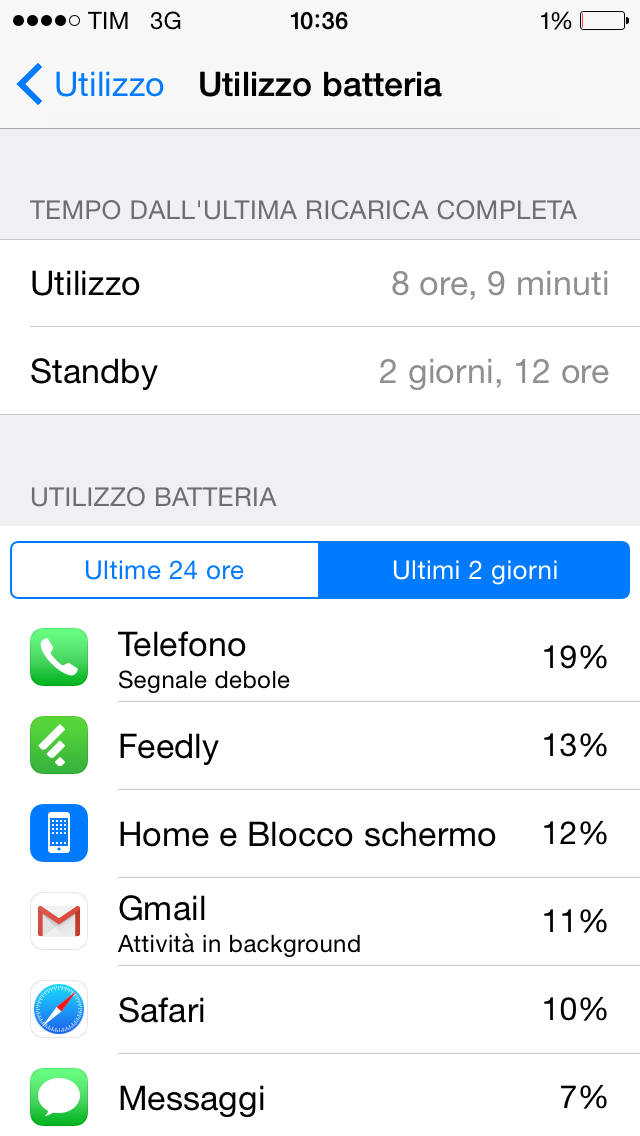The image size is (640, 1136).
Task: Switch to Ultime 24 ore segment
Action: click(x=165, y=570)
